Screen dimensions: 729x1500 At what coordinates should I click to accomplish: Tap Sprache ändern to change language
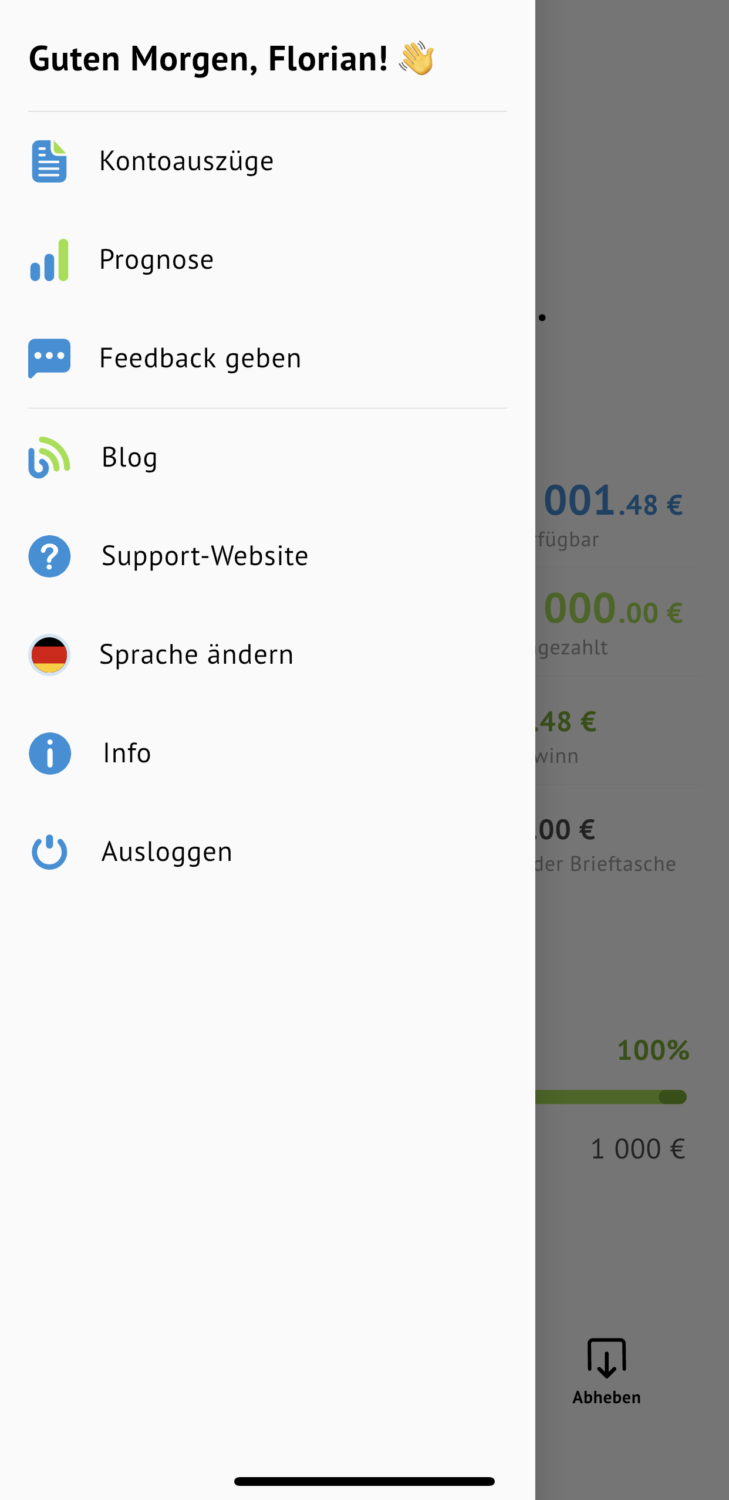(196, 655)
